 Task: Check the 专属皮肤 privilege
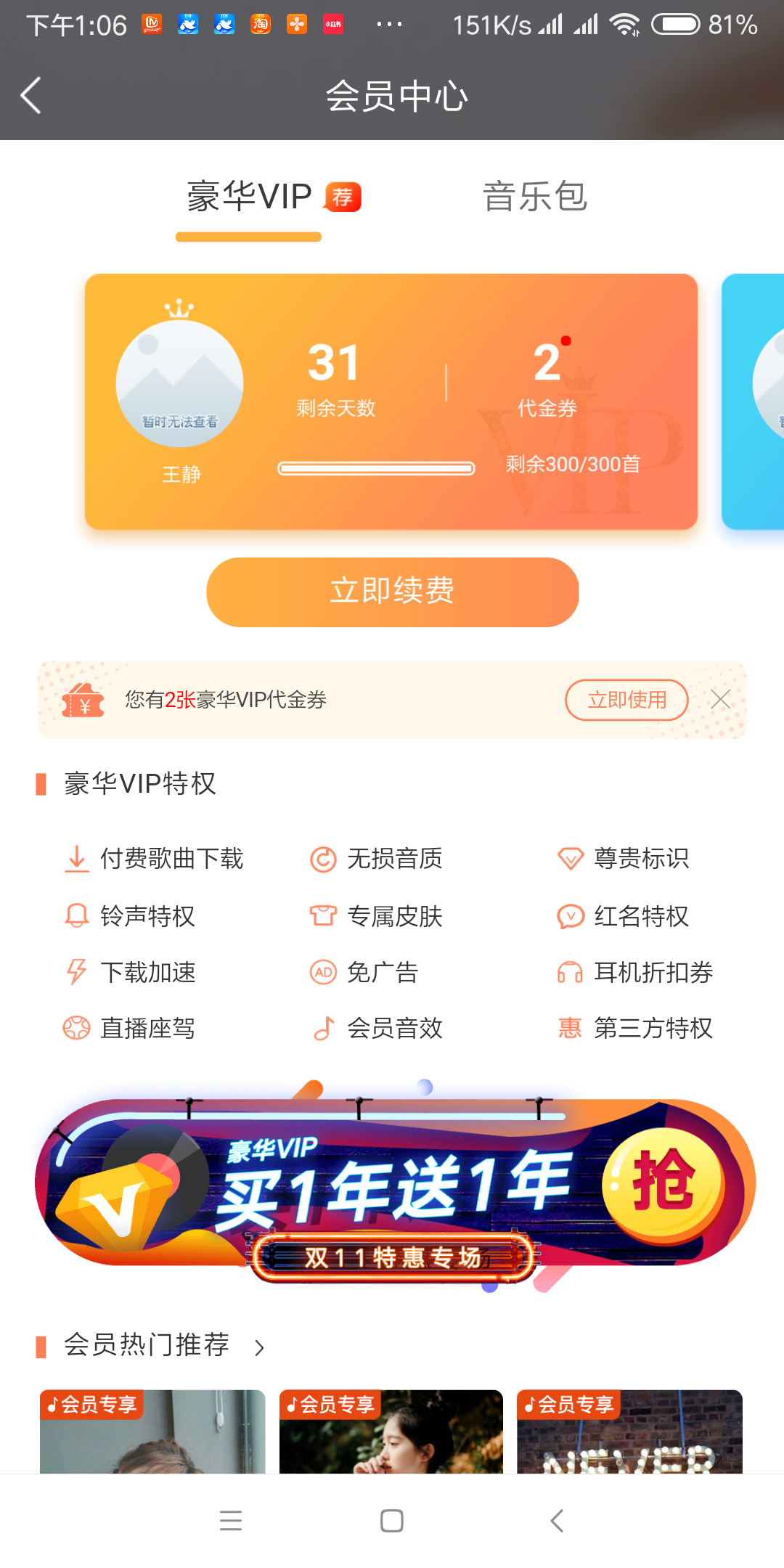click(376, 916)
